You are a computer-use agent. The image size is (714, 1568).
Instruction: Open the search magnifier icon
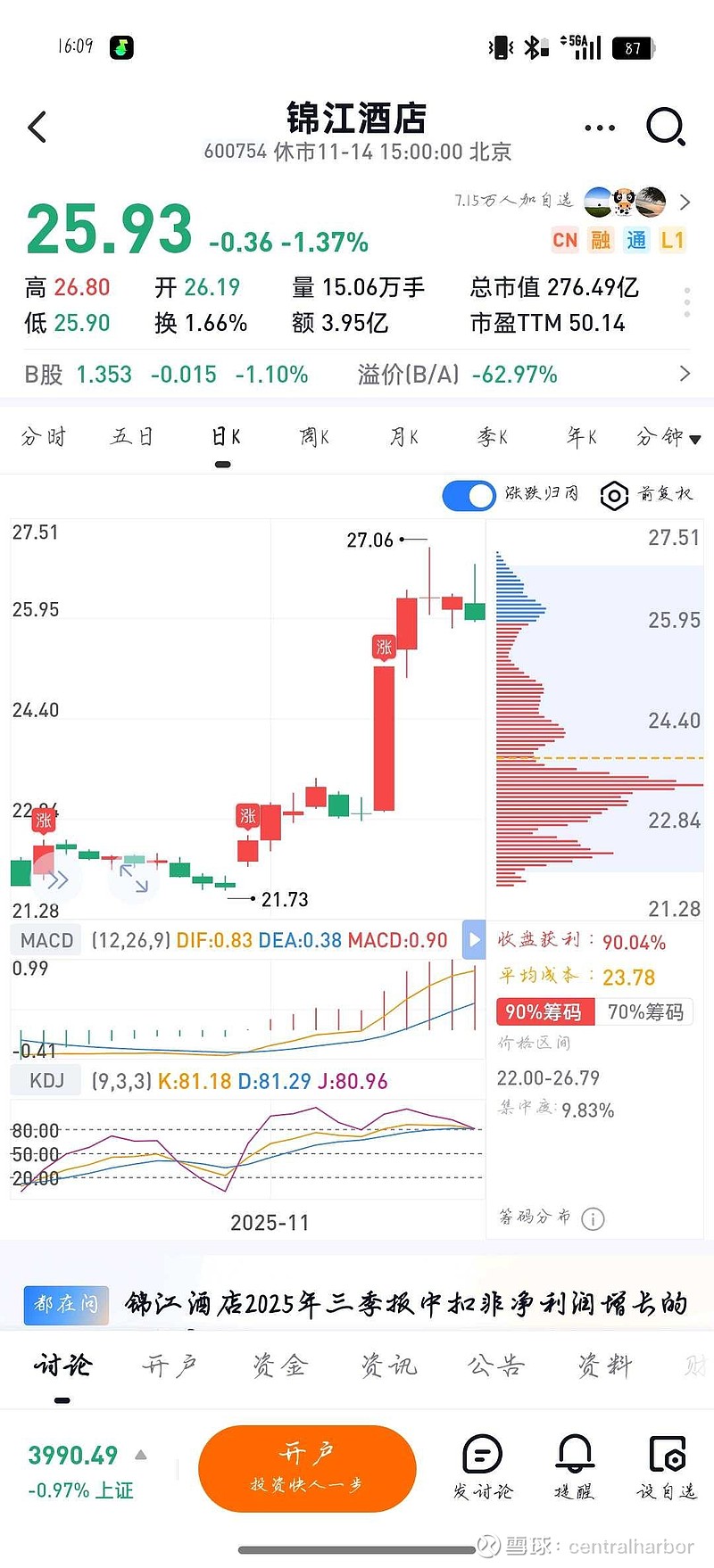pyautogui.click(x=664, y=127)
